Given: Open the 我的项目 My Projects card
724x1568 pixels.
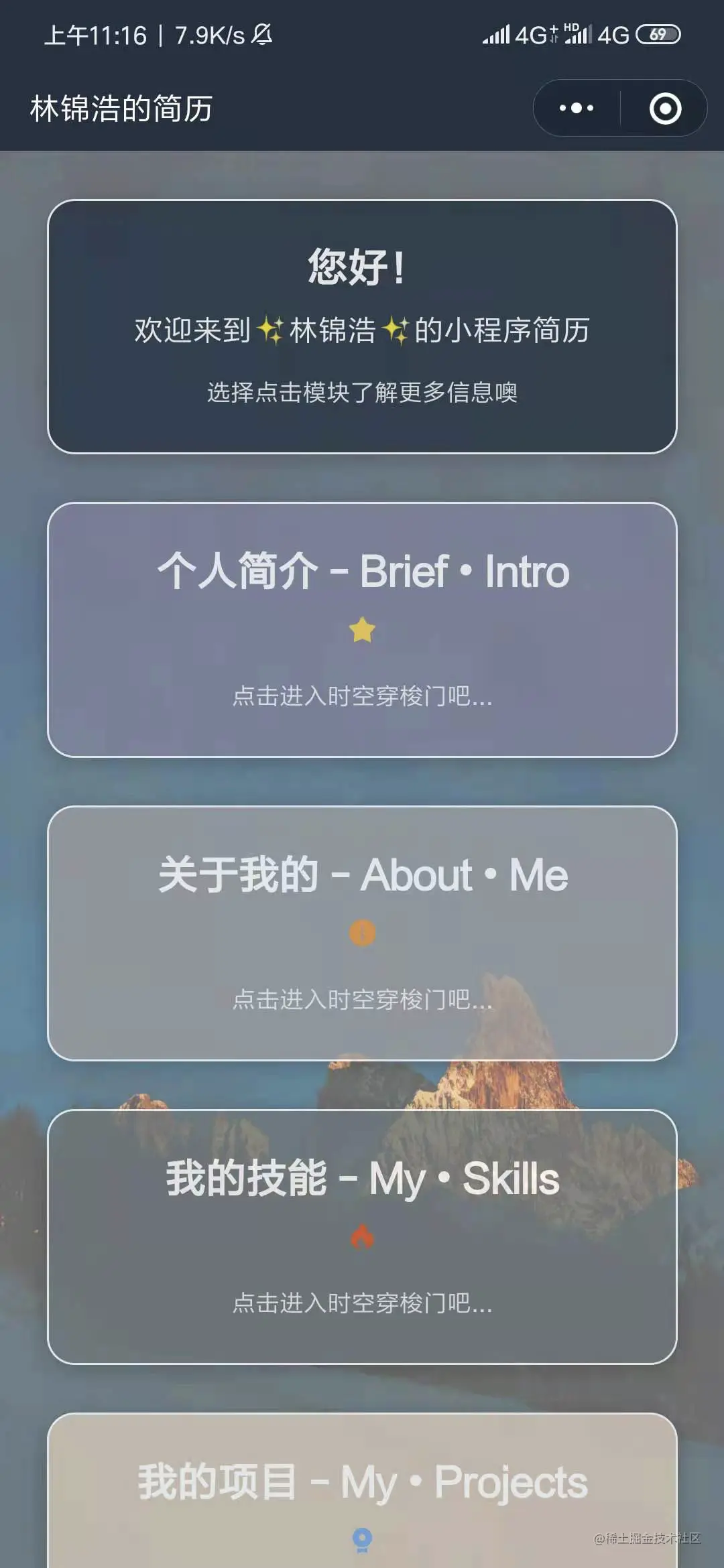Looking at the screenshot, I should click(x=362, y=1494).
